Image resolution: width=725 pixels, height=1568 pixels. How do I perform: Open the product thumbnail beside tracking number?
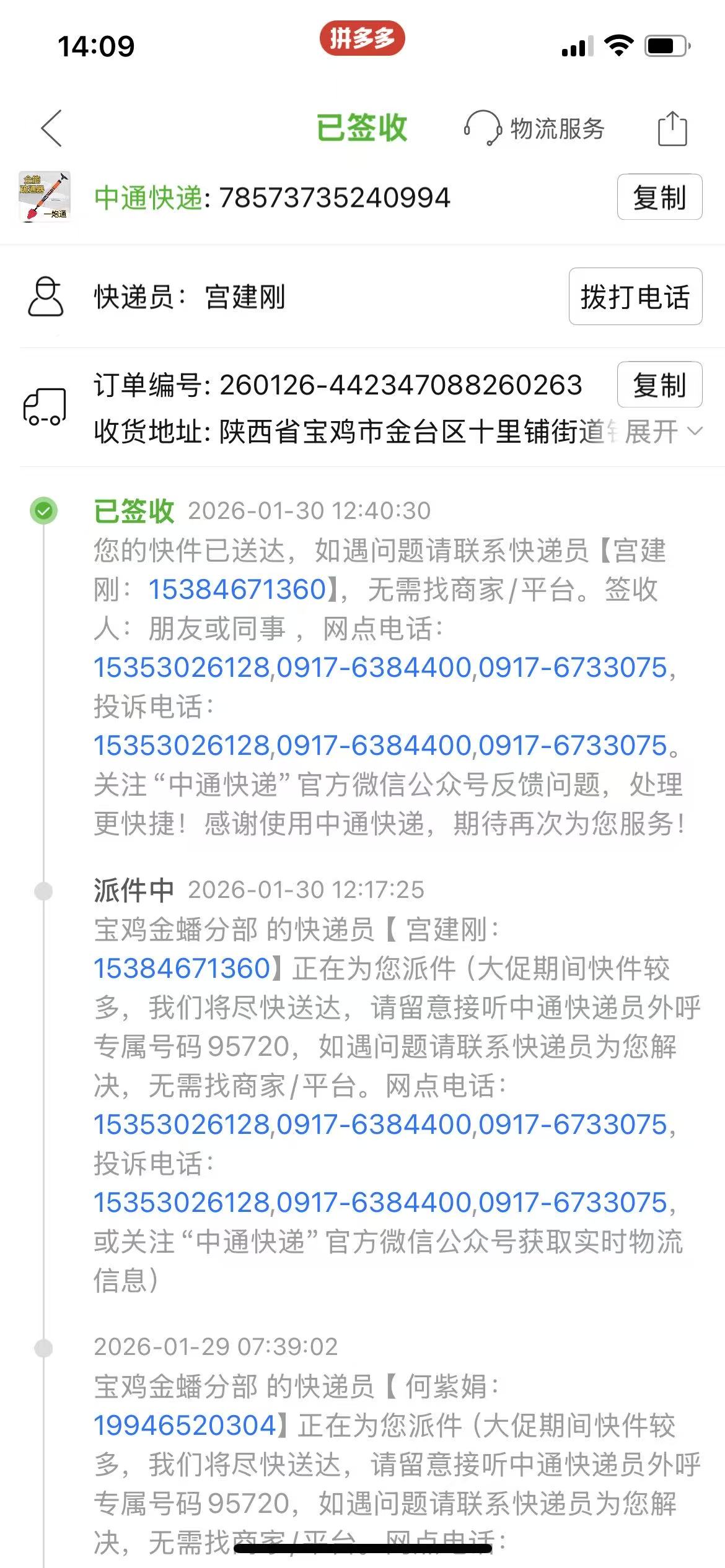pyautogui.click(x=45, y=197)
